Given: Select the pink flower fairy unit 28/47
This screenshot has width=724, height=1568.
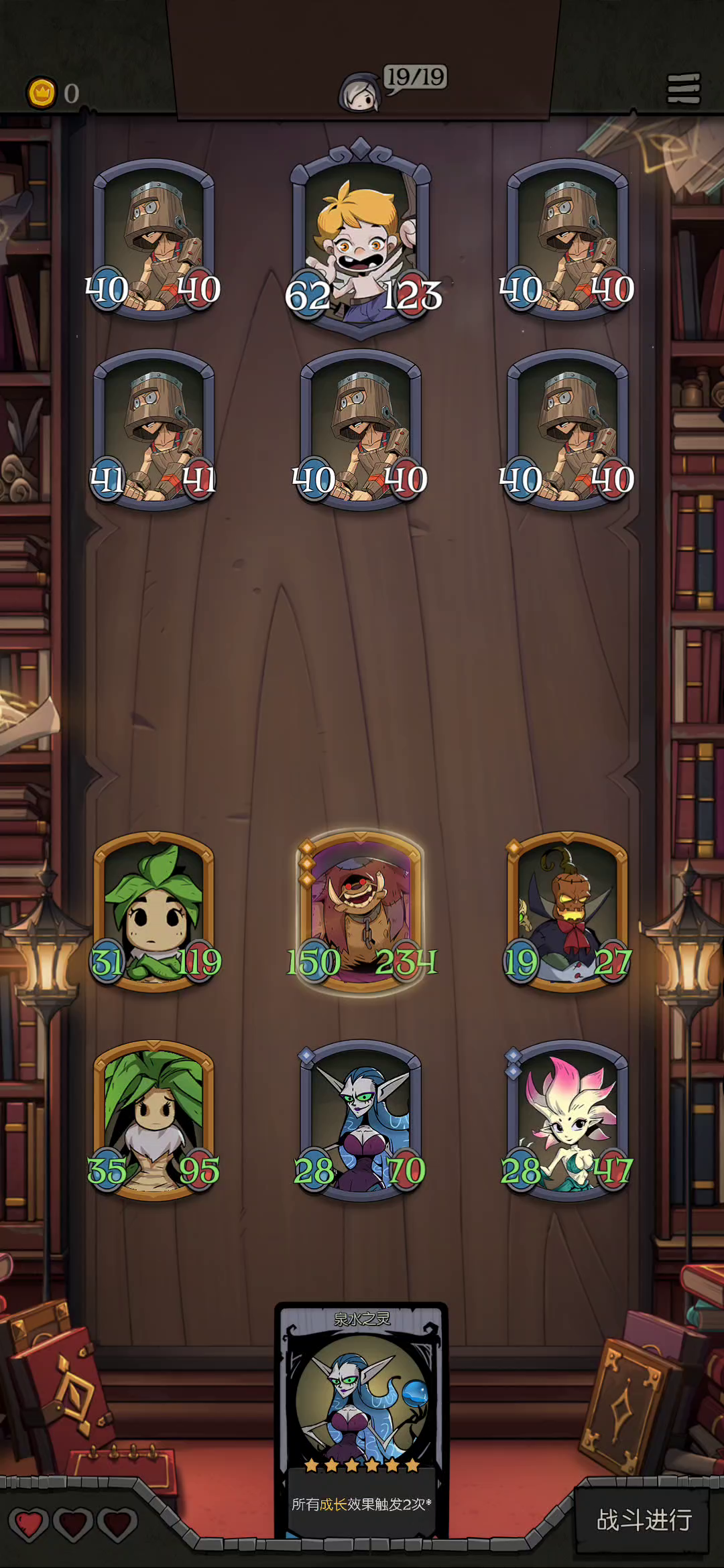Looking at the screenshot, I should coord(568,1120).
